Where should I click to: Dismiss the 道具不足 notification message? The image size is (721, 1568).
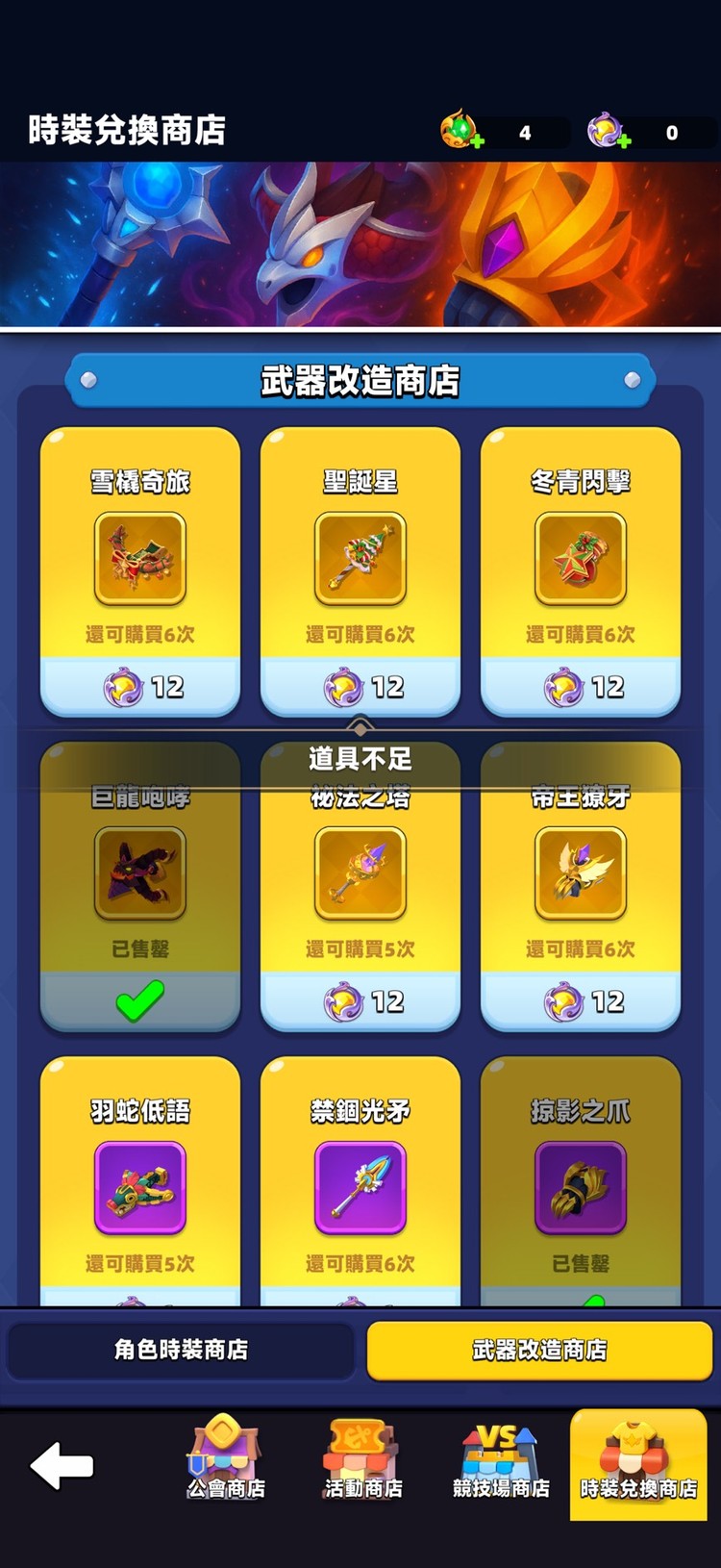(x=360, y=759)
